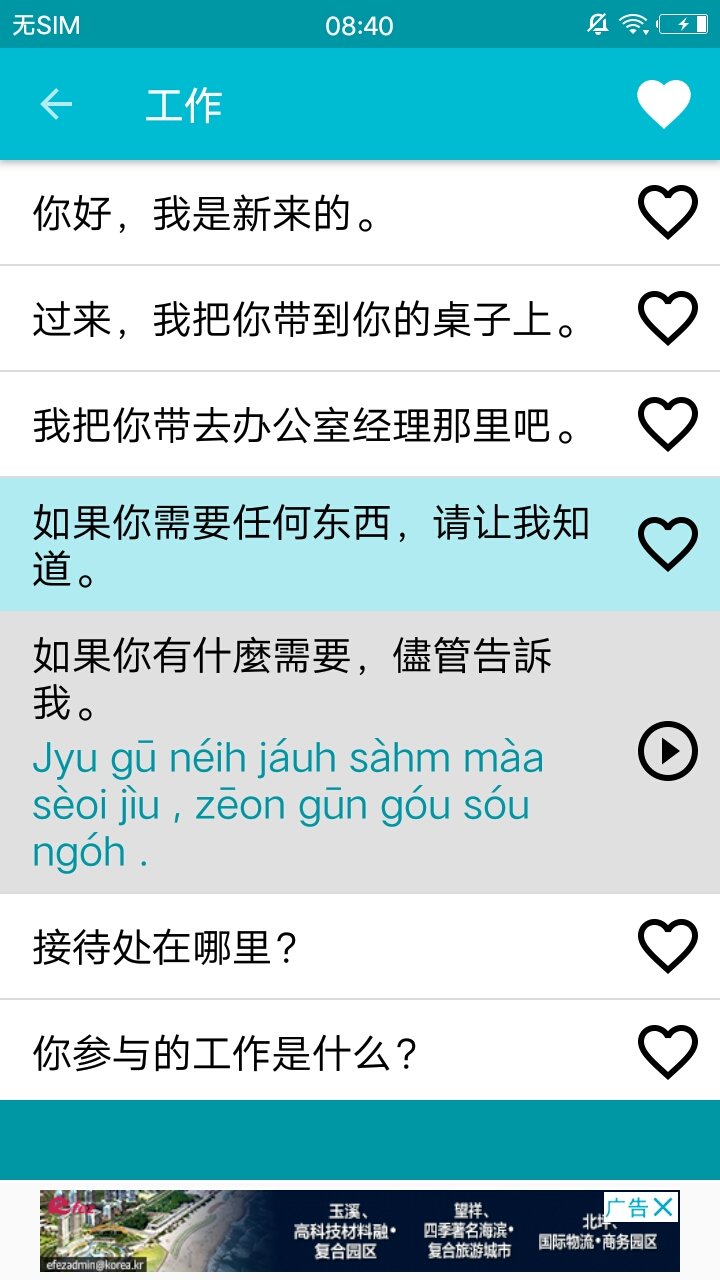
Task: Favorite the phrase 过来，我把你带到你的桌子上
Action: coord(667,318)
